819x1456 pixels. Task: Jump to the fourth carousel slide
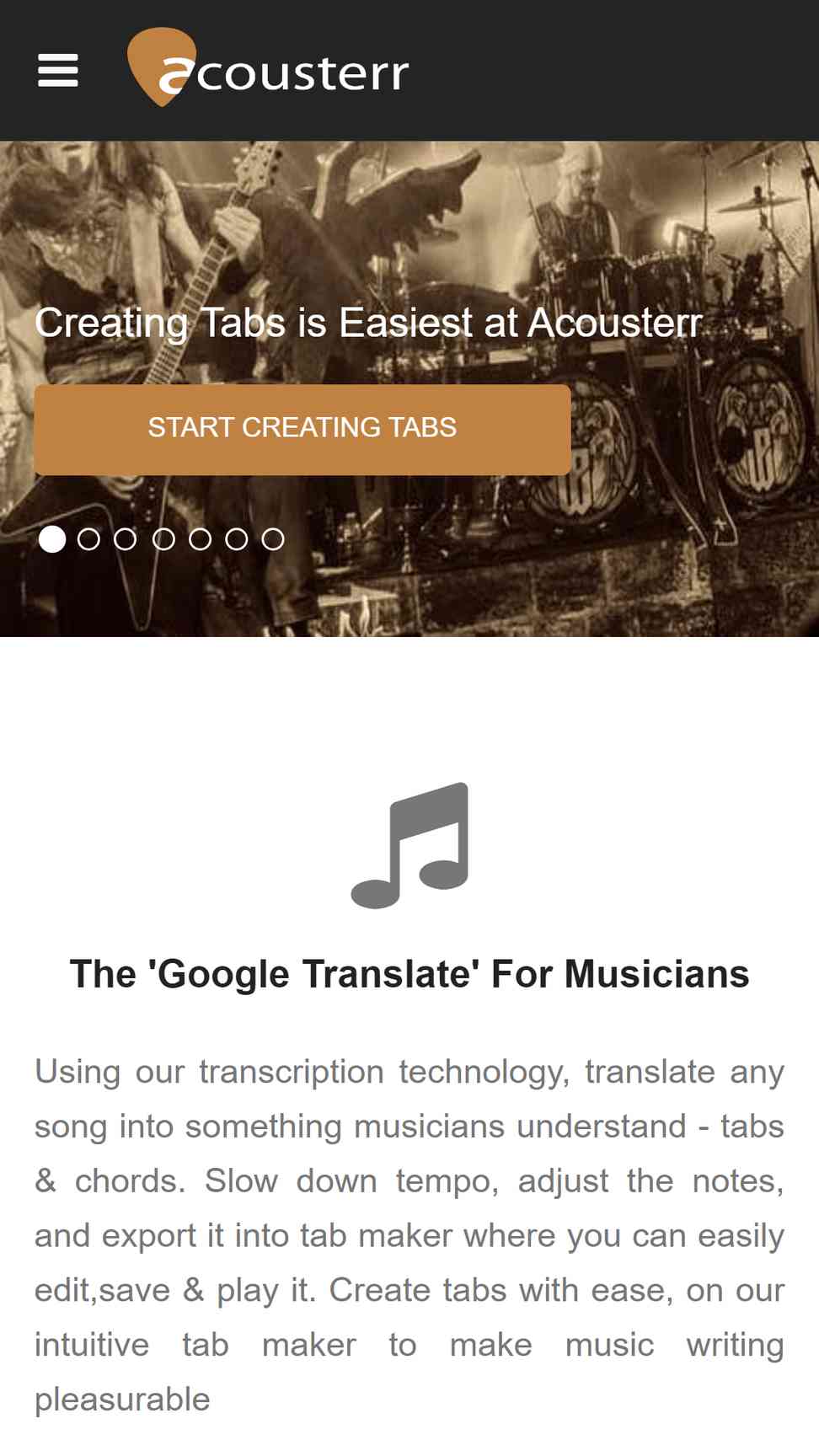pos(163,539)
